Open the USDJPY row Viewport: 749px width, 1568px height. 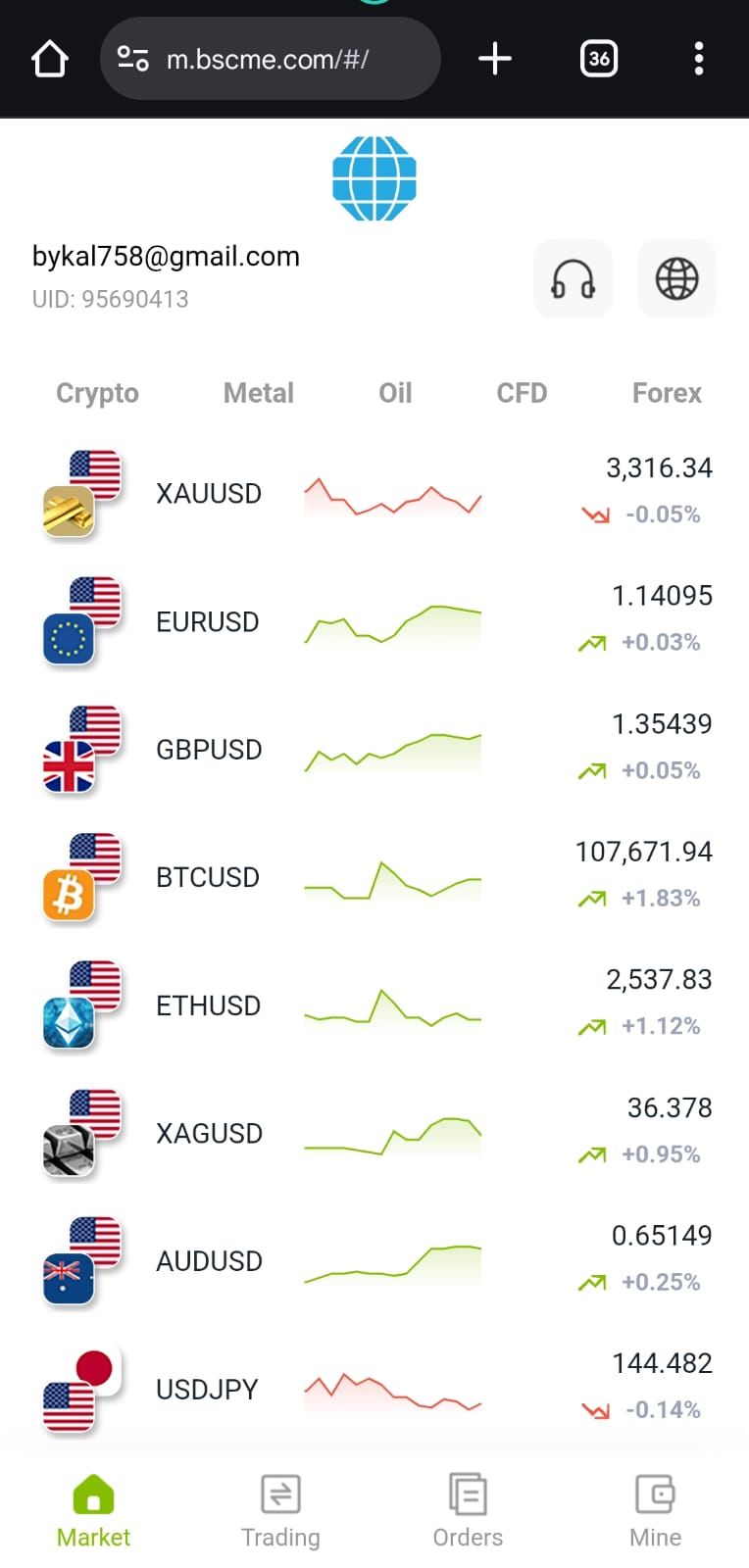[x=374, y=1389]
